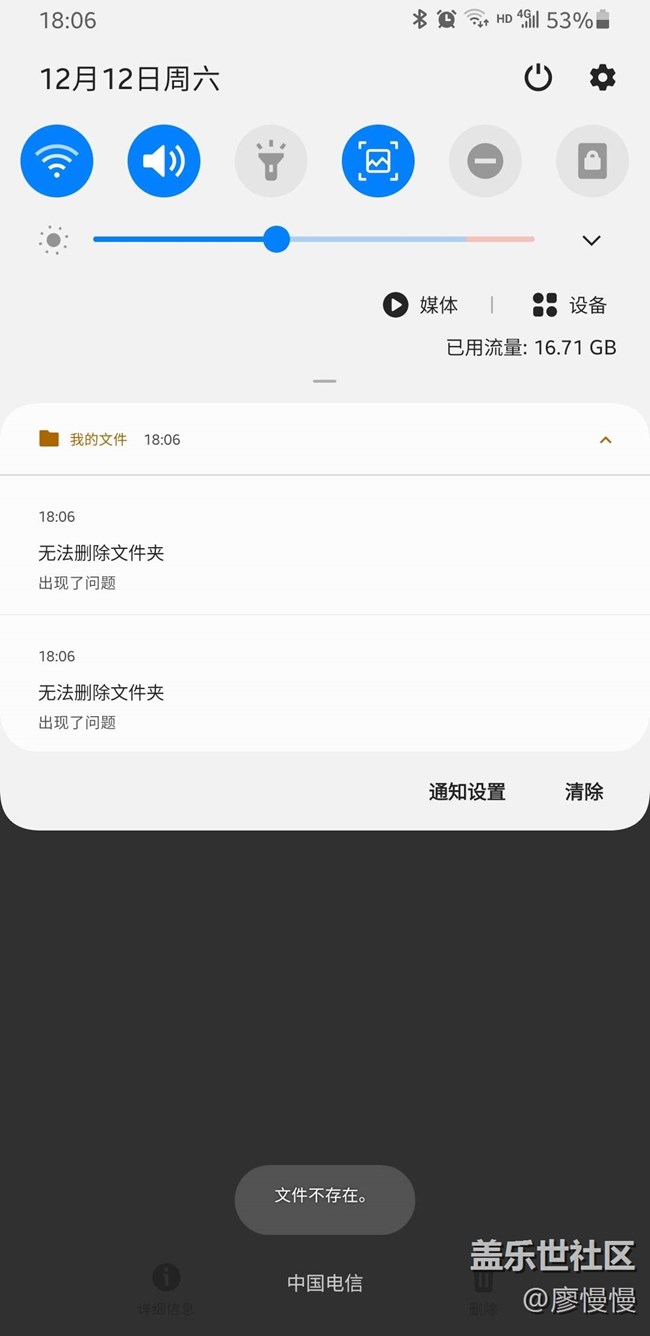The height and width of the screenshot is (1336, 650).
Task: Toggle the rotation lock tile
Action: [x=592, y=161]
